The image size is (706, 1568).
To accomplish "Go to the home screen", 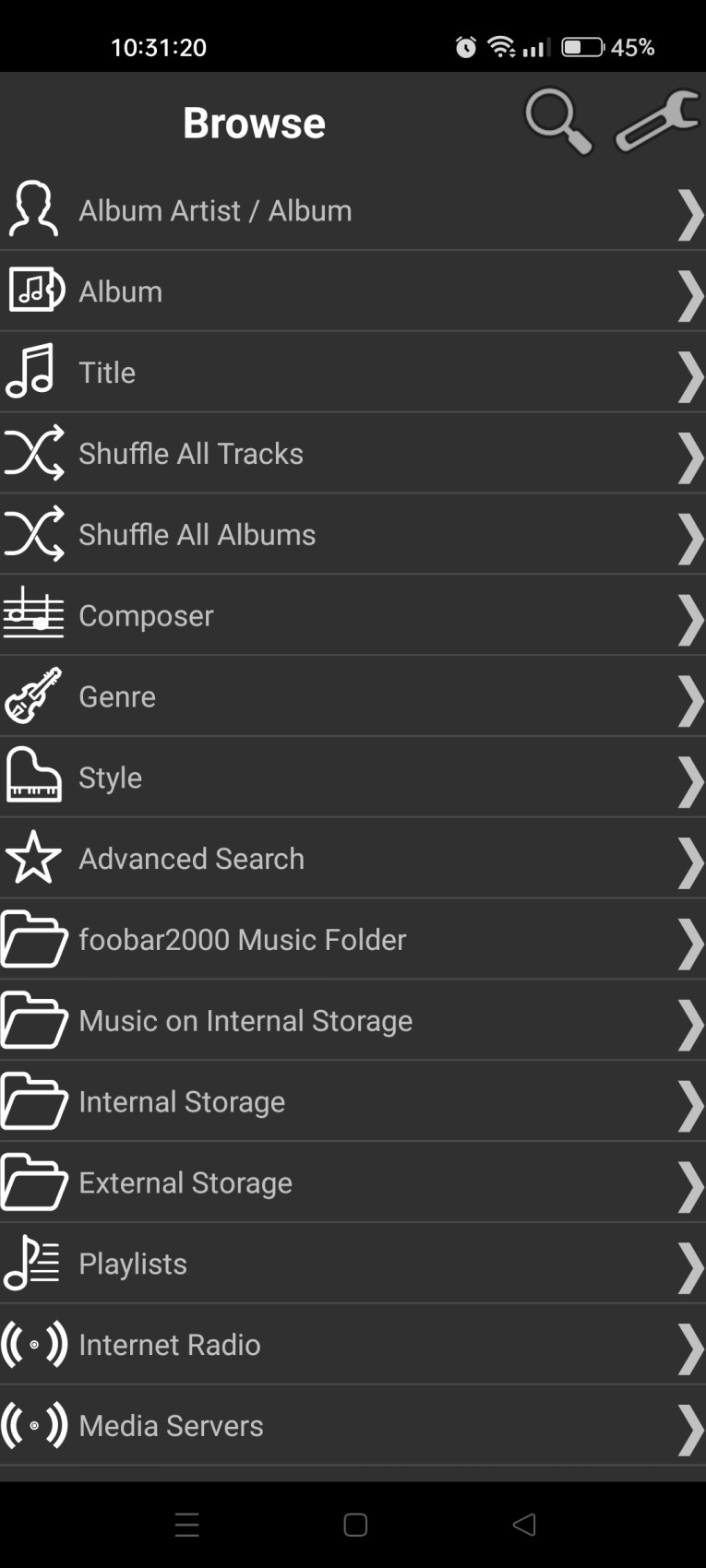I will [355, 1525].
